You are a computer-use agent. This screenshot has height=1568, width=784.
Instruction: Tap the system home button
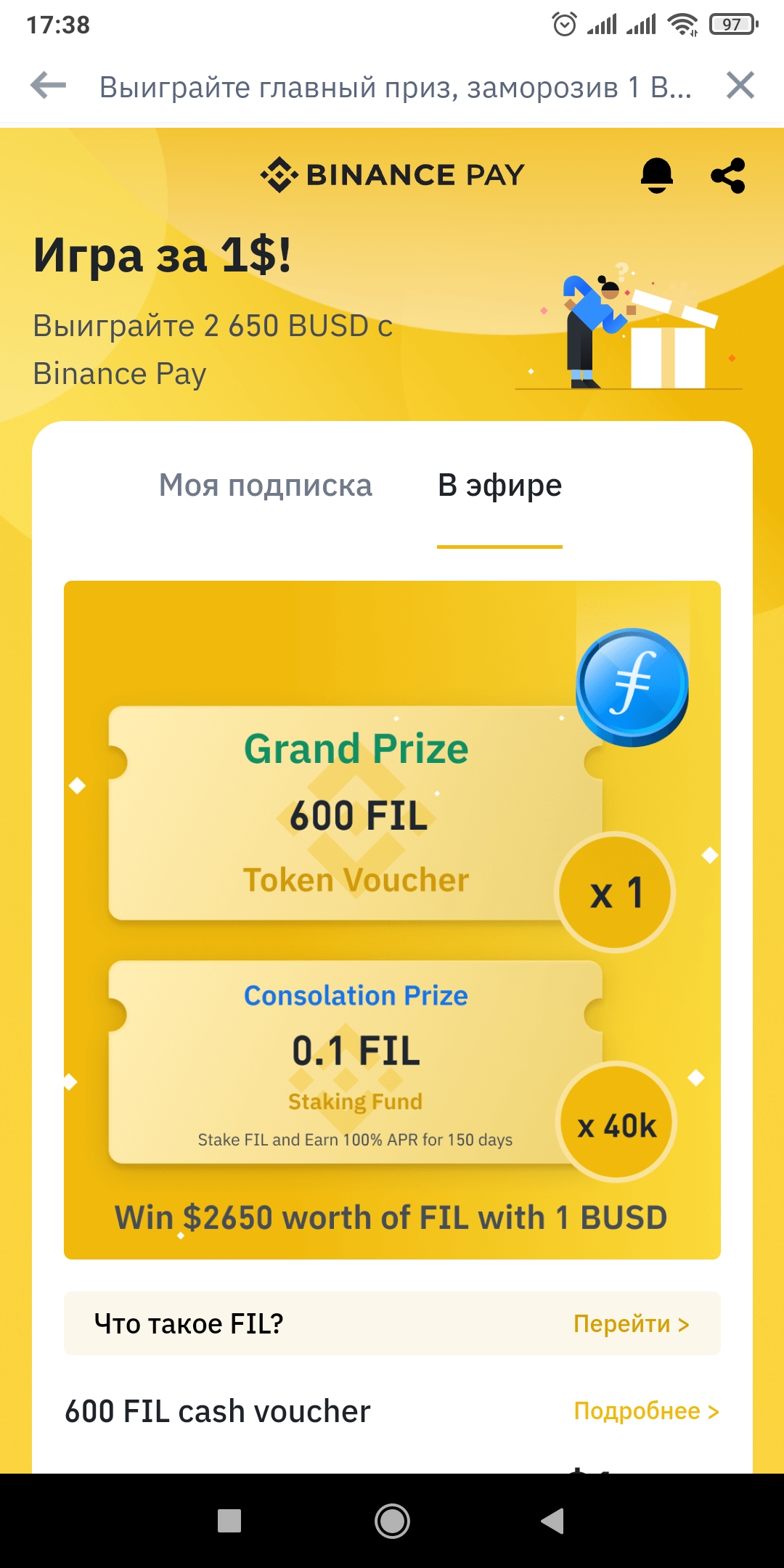tap(392, 1521)
